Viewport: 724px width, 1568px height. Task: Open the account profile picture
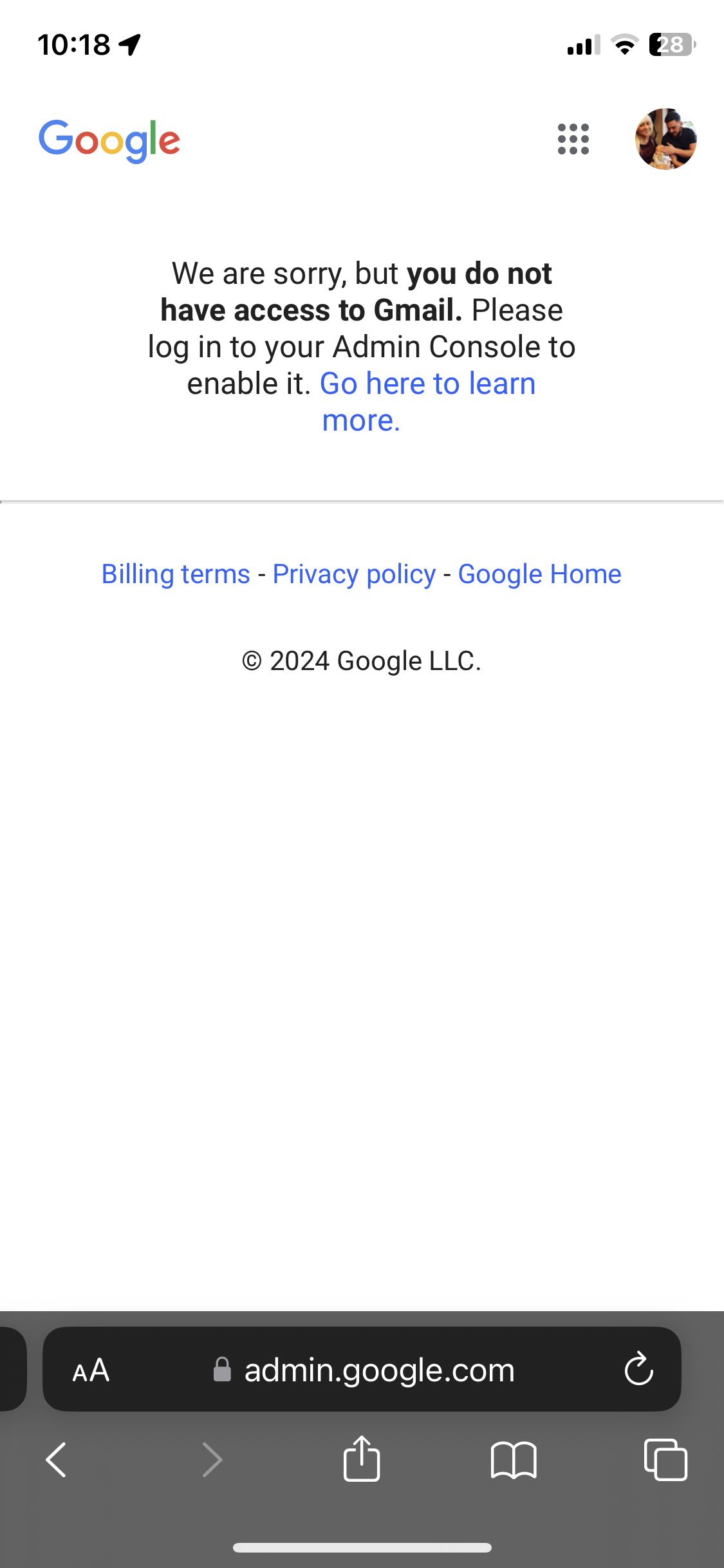point(665,139)
